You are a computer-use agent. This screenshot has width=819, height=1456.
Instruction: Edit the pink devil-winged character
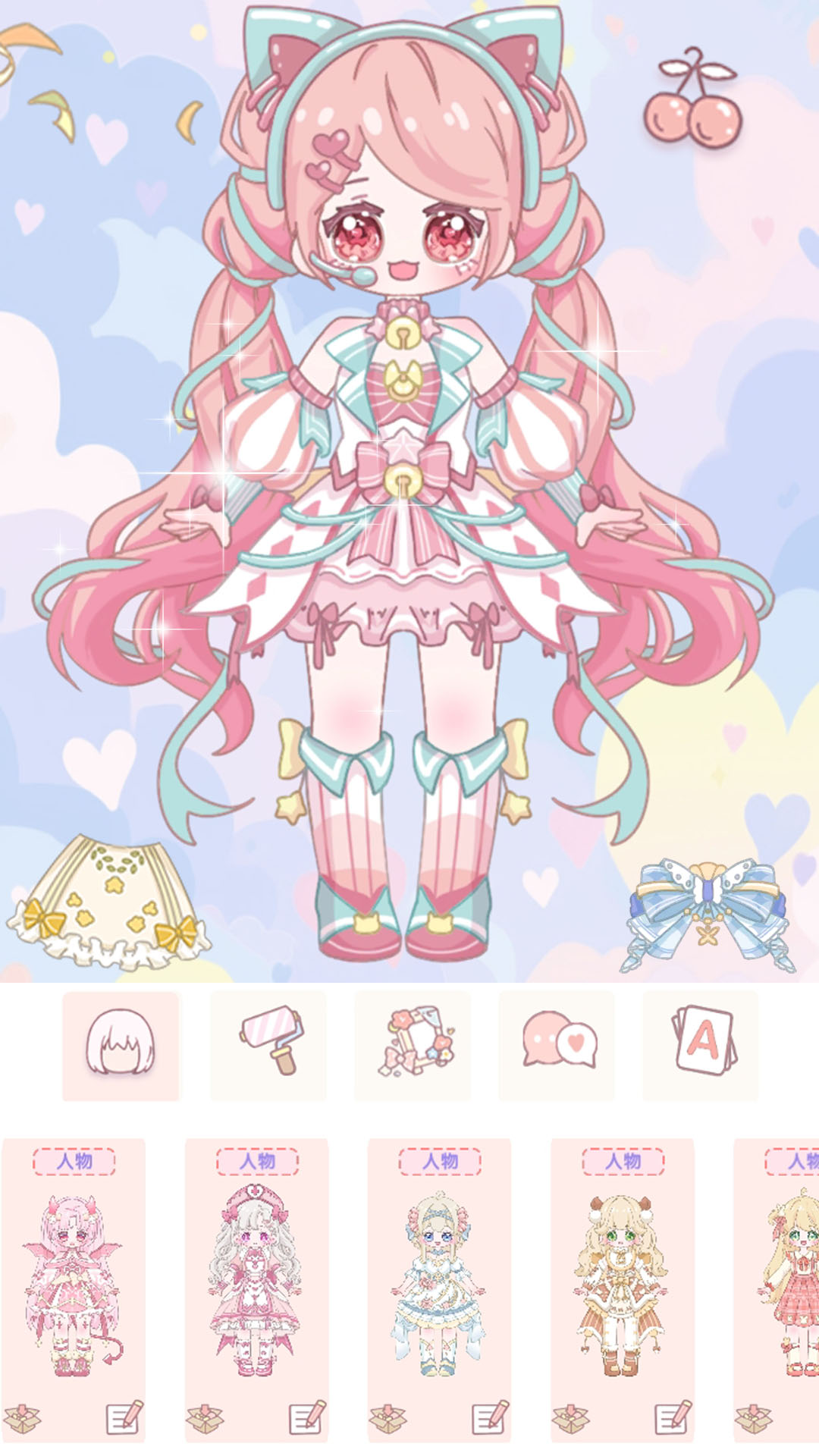tap(124, 1417)
